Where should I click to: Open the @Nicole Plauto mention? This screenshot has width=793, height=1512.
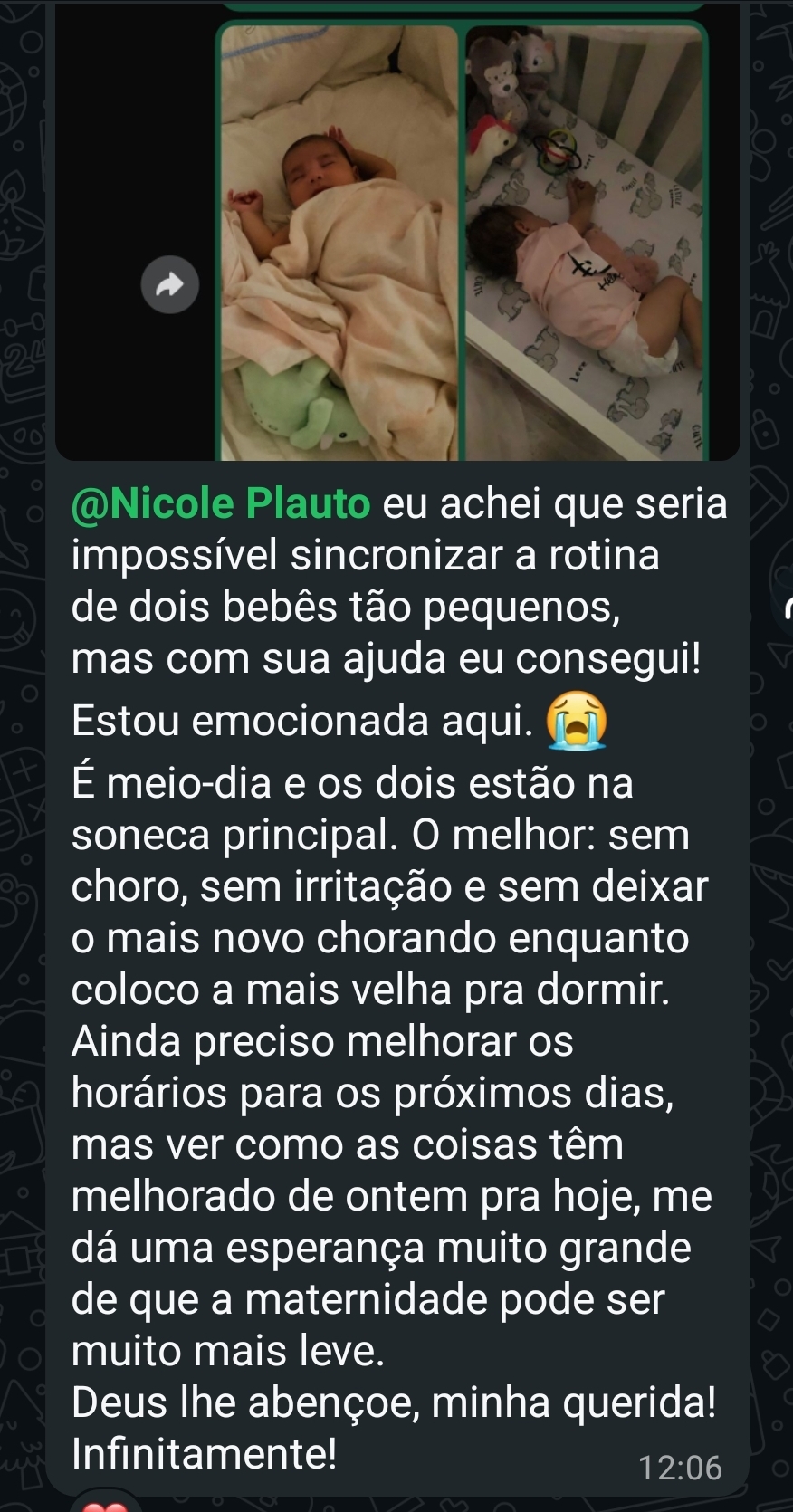coord(221,504)
